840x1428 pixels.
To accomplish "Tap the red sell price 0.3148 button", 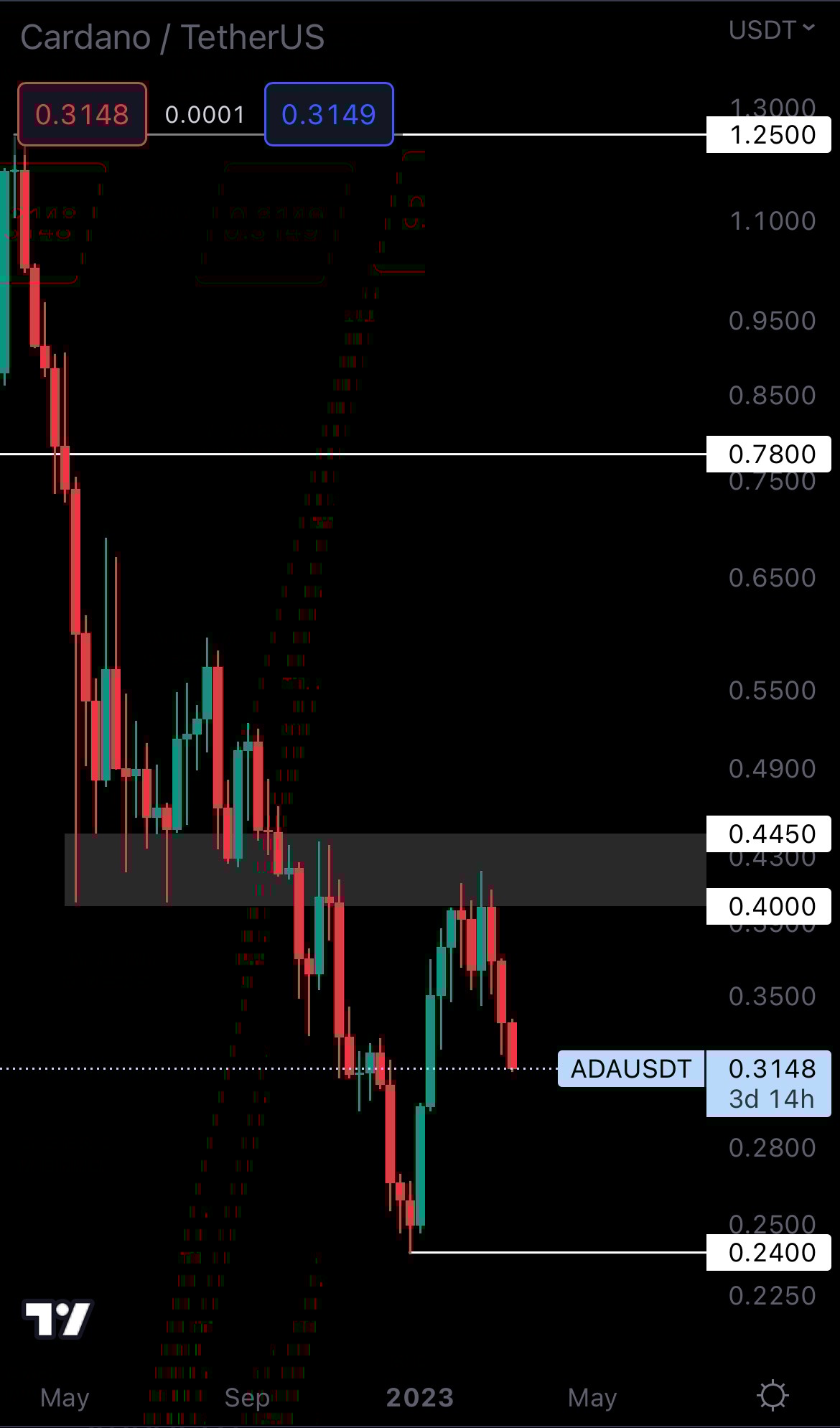I will [x=82, y=114].
